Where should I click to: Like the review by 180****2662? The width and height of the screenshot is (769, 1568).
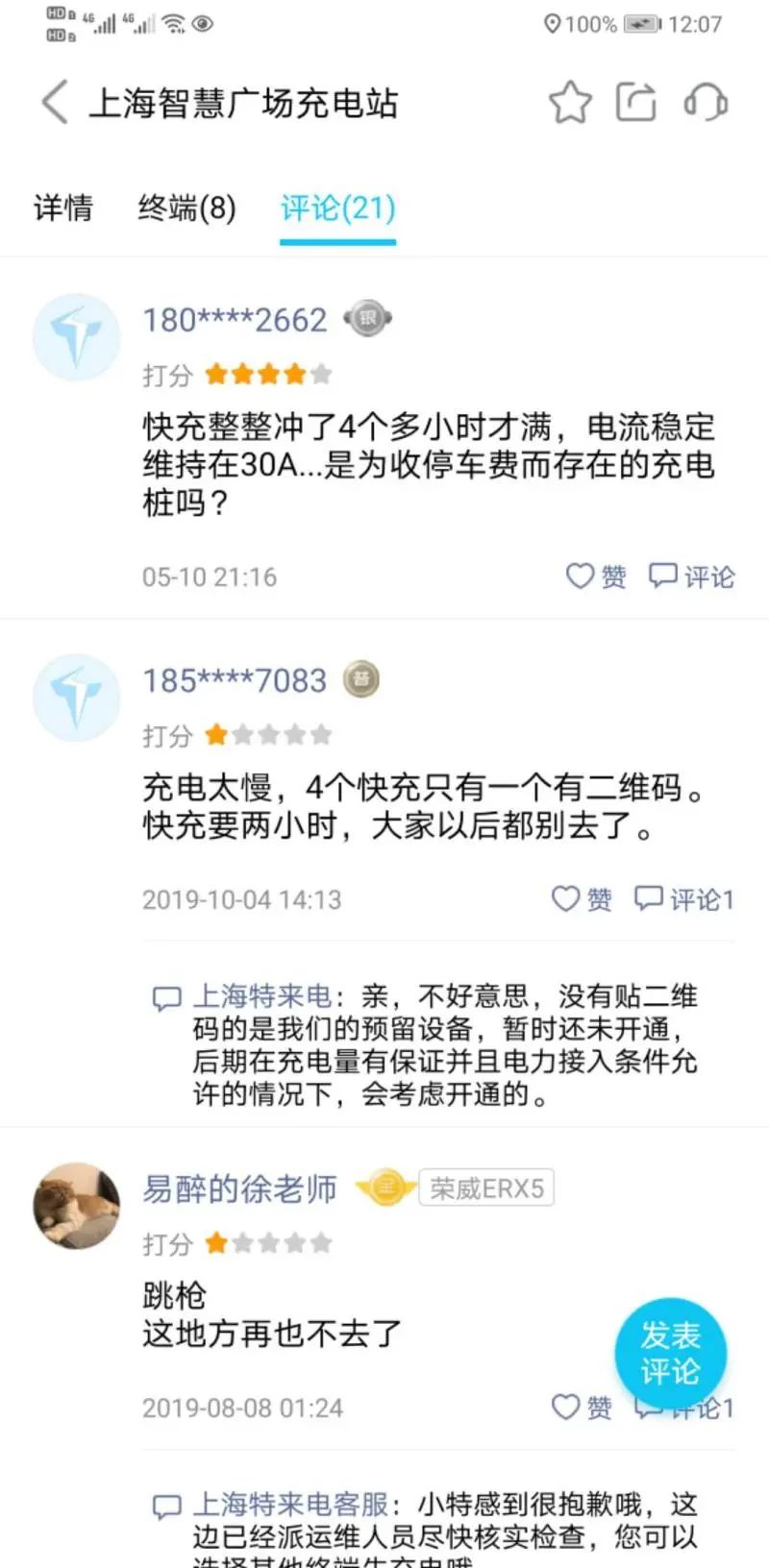point(595,576)
